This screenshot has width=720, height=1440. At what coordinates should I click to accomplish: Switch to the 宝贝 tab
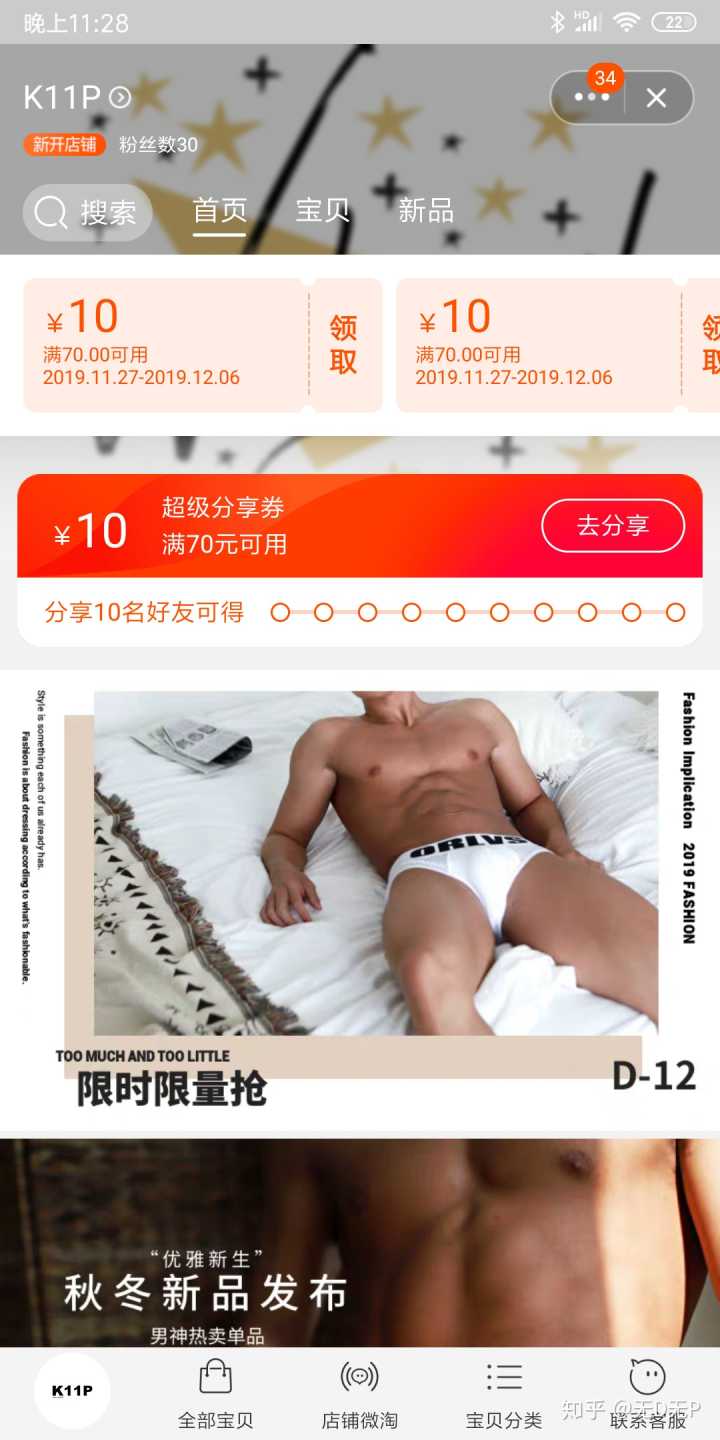coord(322,211)
